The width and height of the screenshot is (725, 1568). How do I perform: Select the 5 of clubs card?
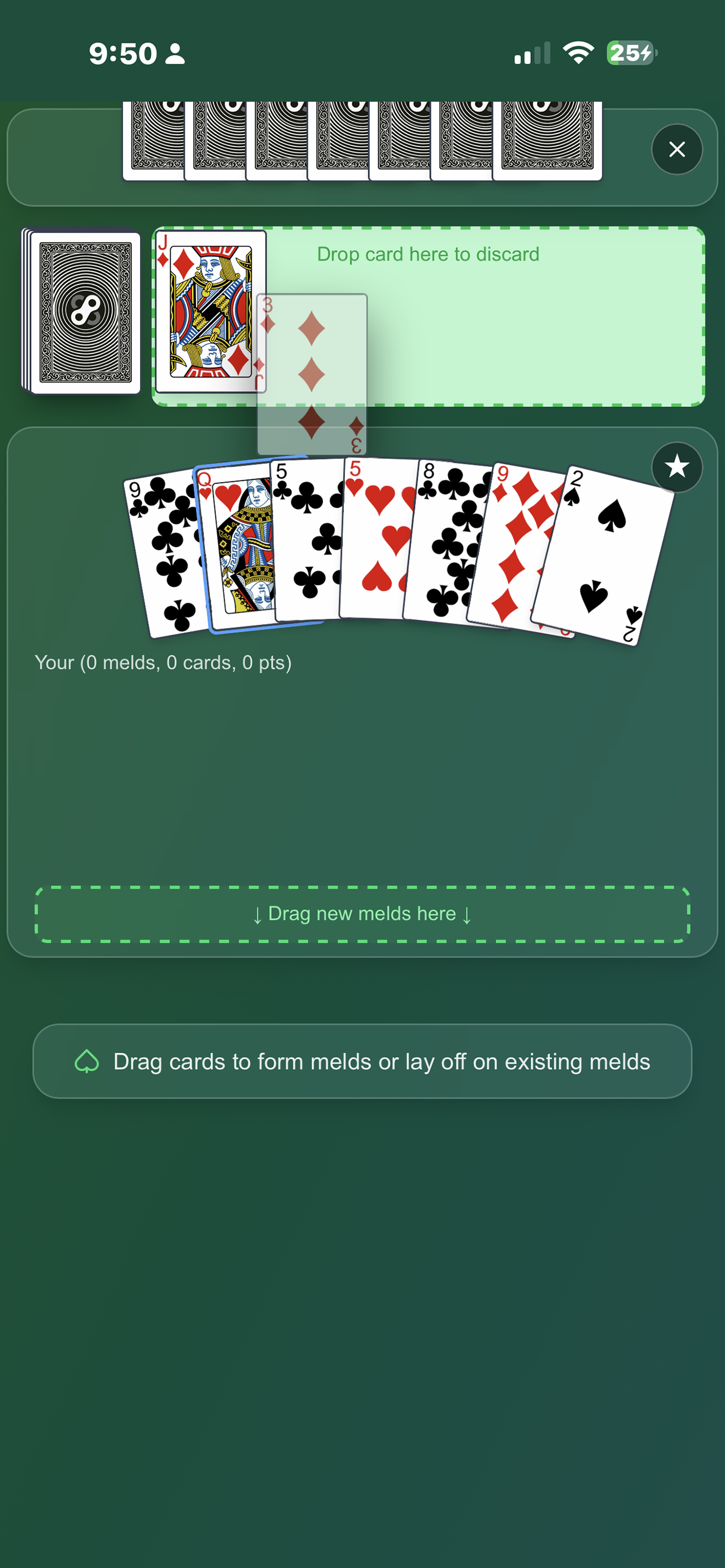click(x=307, y=542)
